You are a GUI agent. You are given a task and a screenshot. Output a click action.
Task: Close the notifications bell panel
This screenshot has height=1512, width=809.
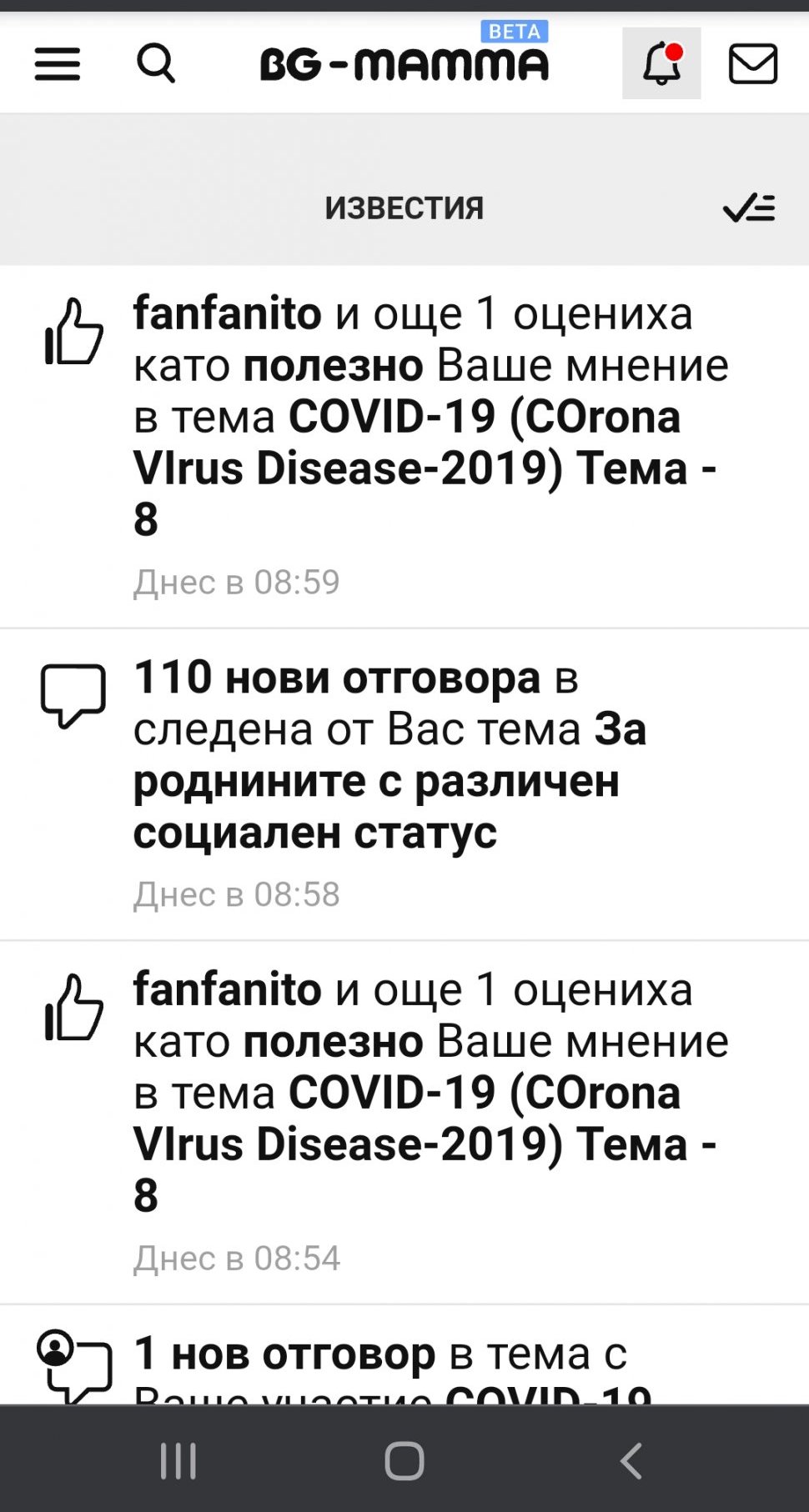point(661,63)
